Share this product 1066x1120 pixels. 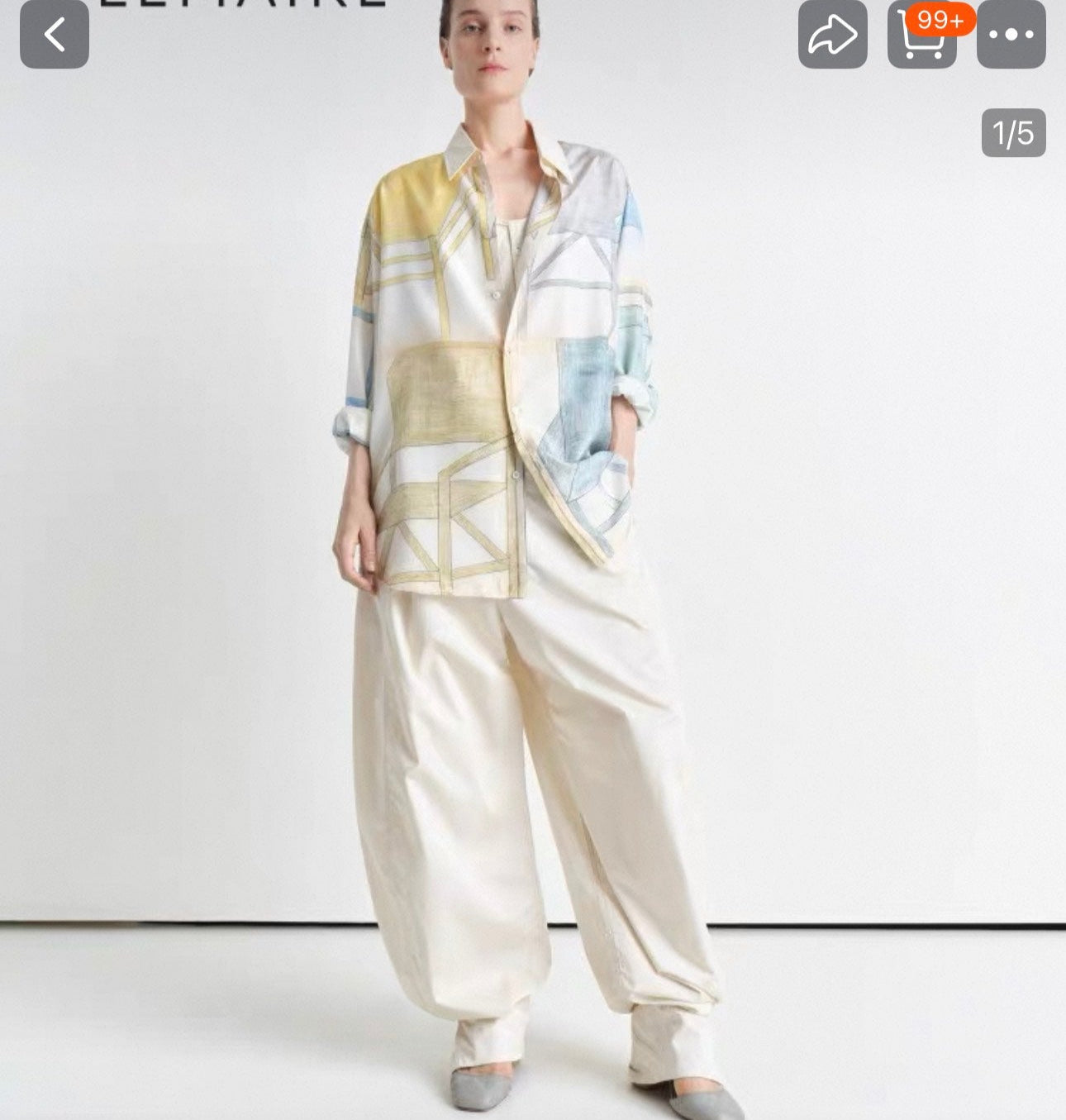pos(832,35)
